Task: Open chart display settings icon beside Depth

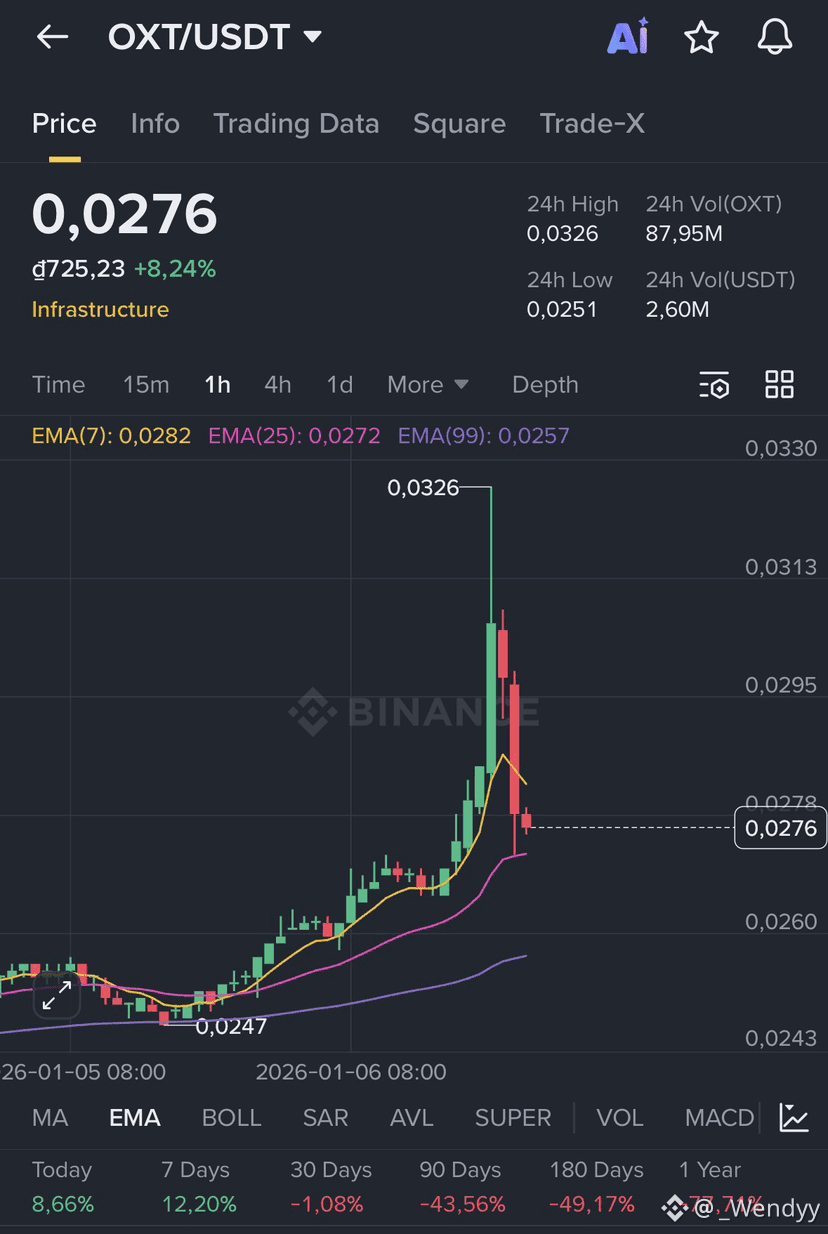Action: pyautogui.click(x=714, y=384)
